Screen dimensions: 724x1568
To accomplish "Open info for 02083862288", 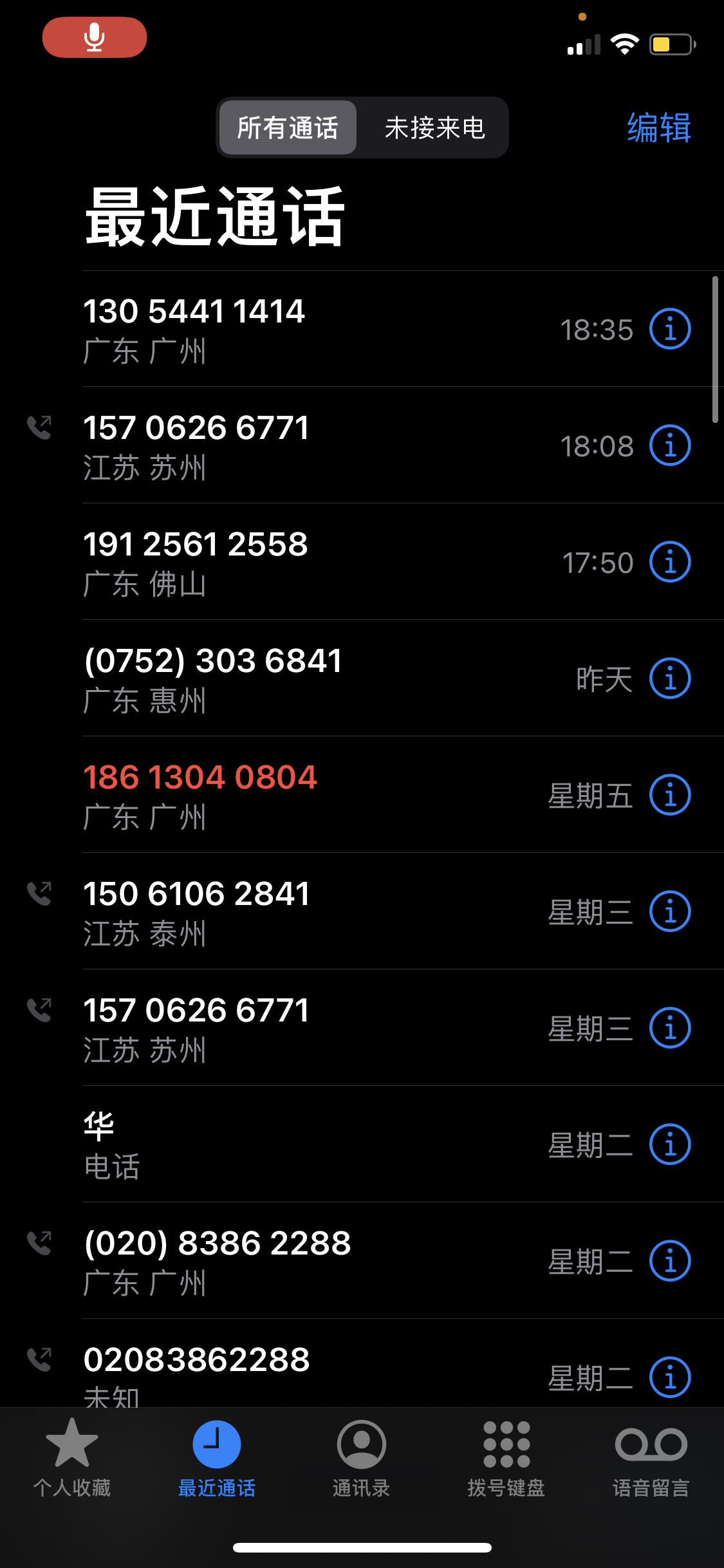I will pyautogui.click(x=670, y=1377).
